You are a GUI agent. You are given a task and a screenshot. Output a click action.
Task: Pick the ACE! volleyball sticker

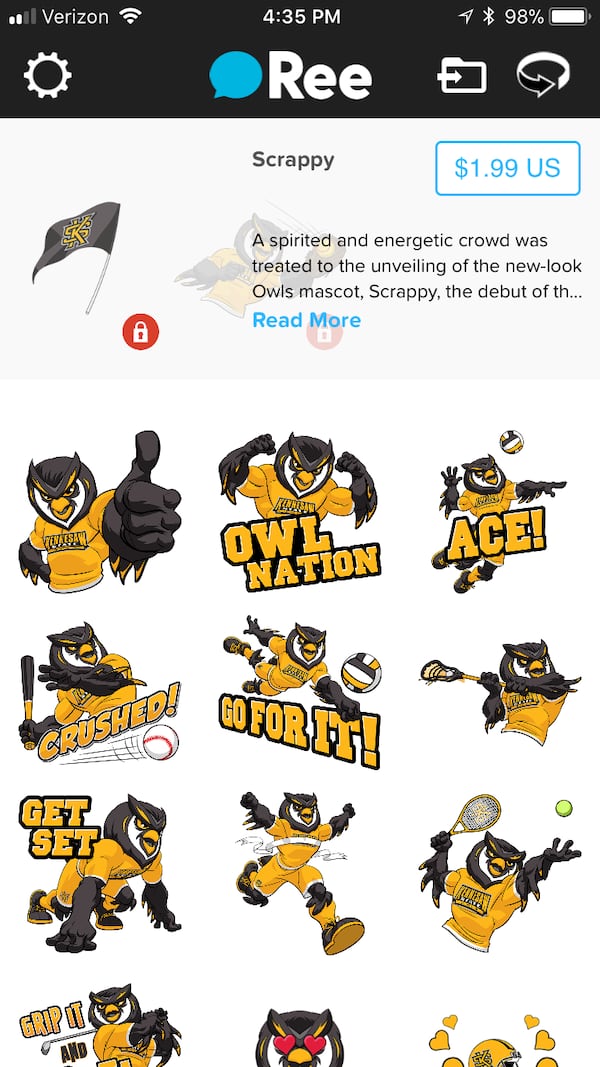498,513
